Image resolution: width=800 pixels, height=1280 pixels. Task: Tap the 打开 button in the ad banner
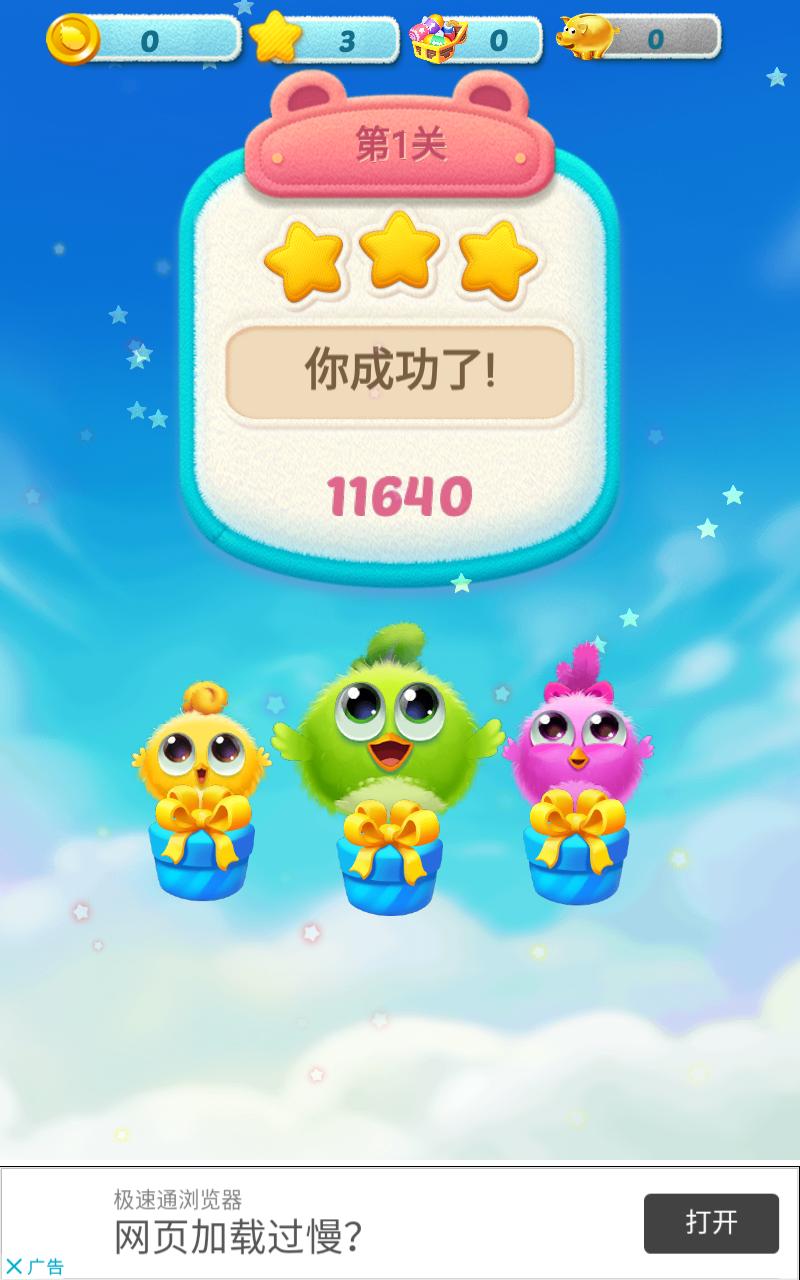coord(711,1222)
